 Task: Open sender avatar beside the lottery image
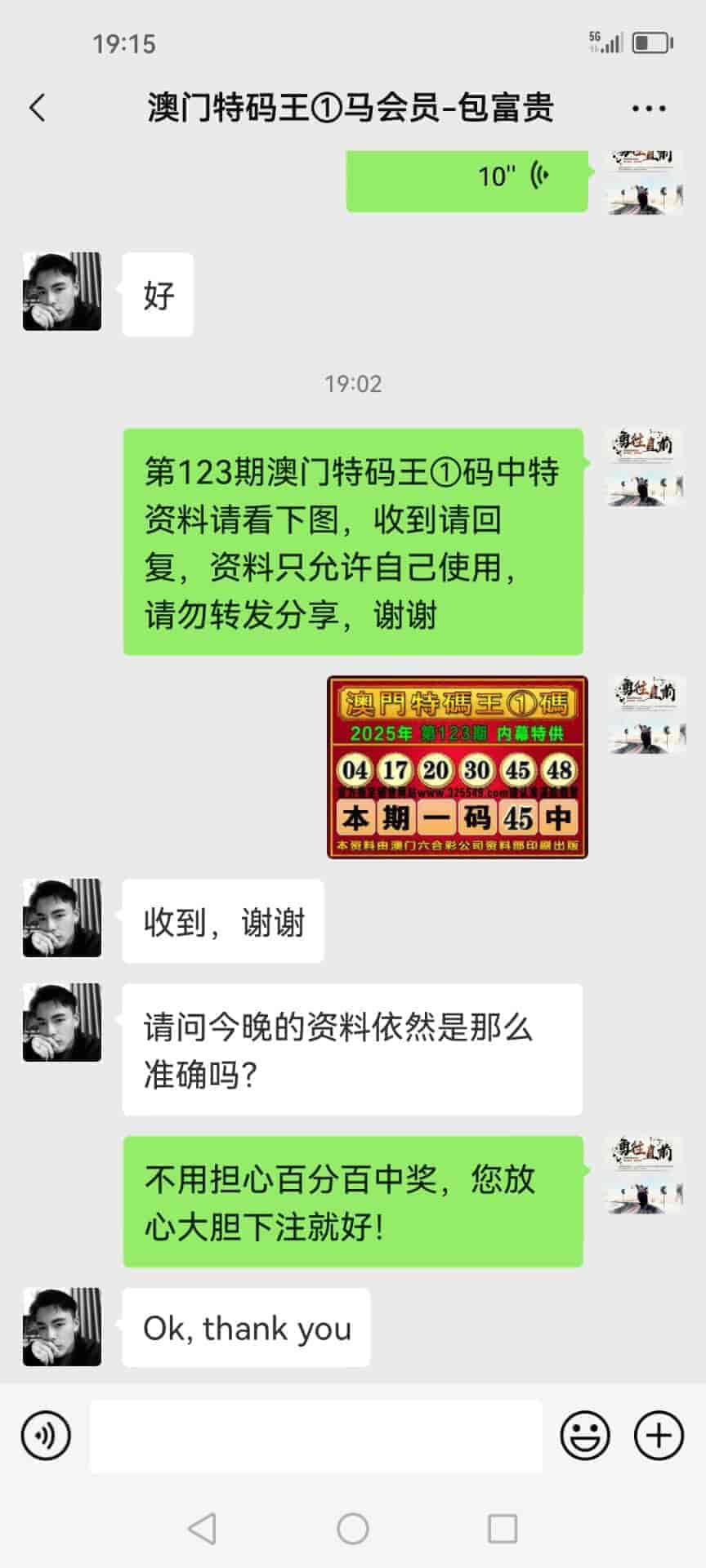646,715
